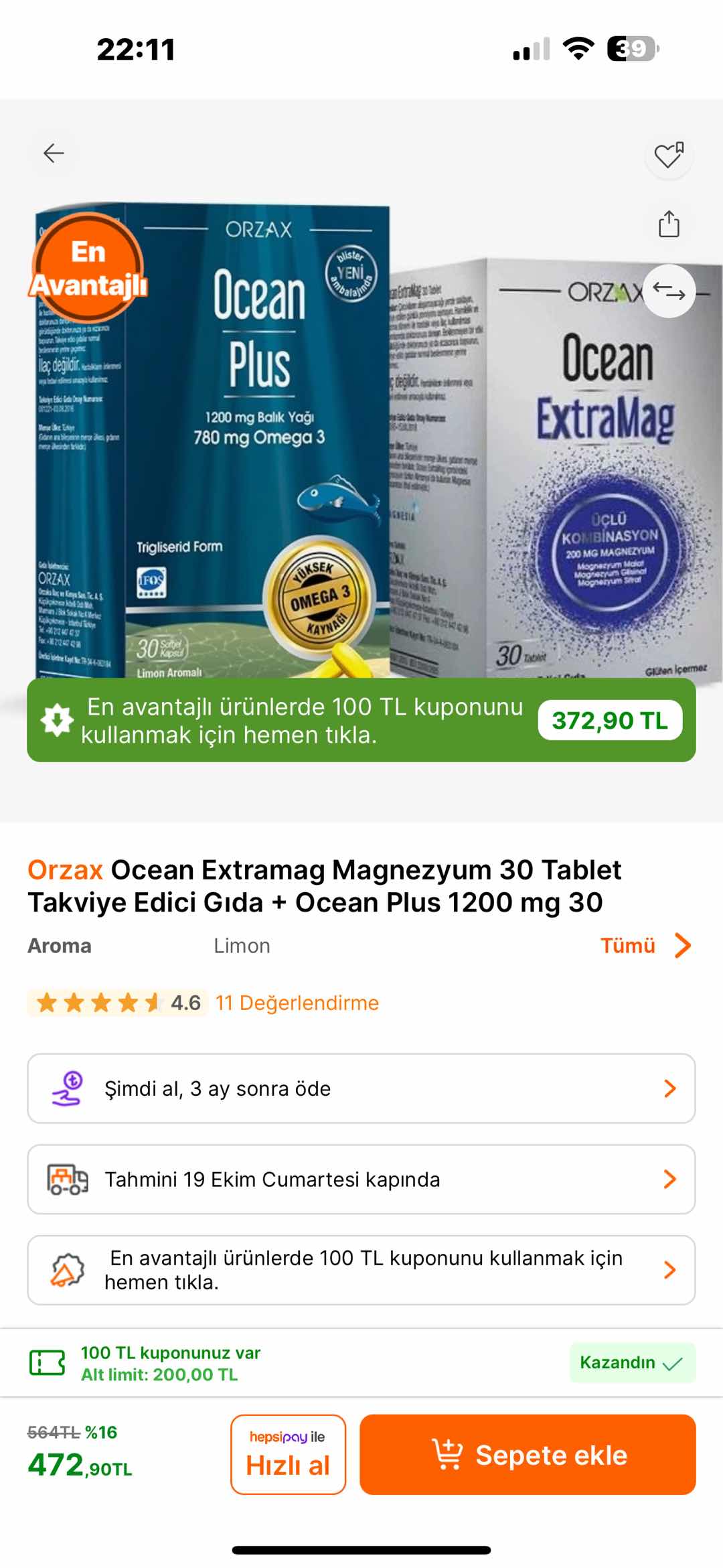Open the Tahmini 19 Ekim Cumartesi delivery row
Image resolution: width=723 pixels, height=1568 pixels.
click(361, 1179)
